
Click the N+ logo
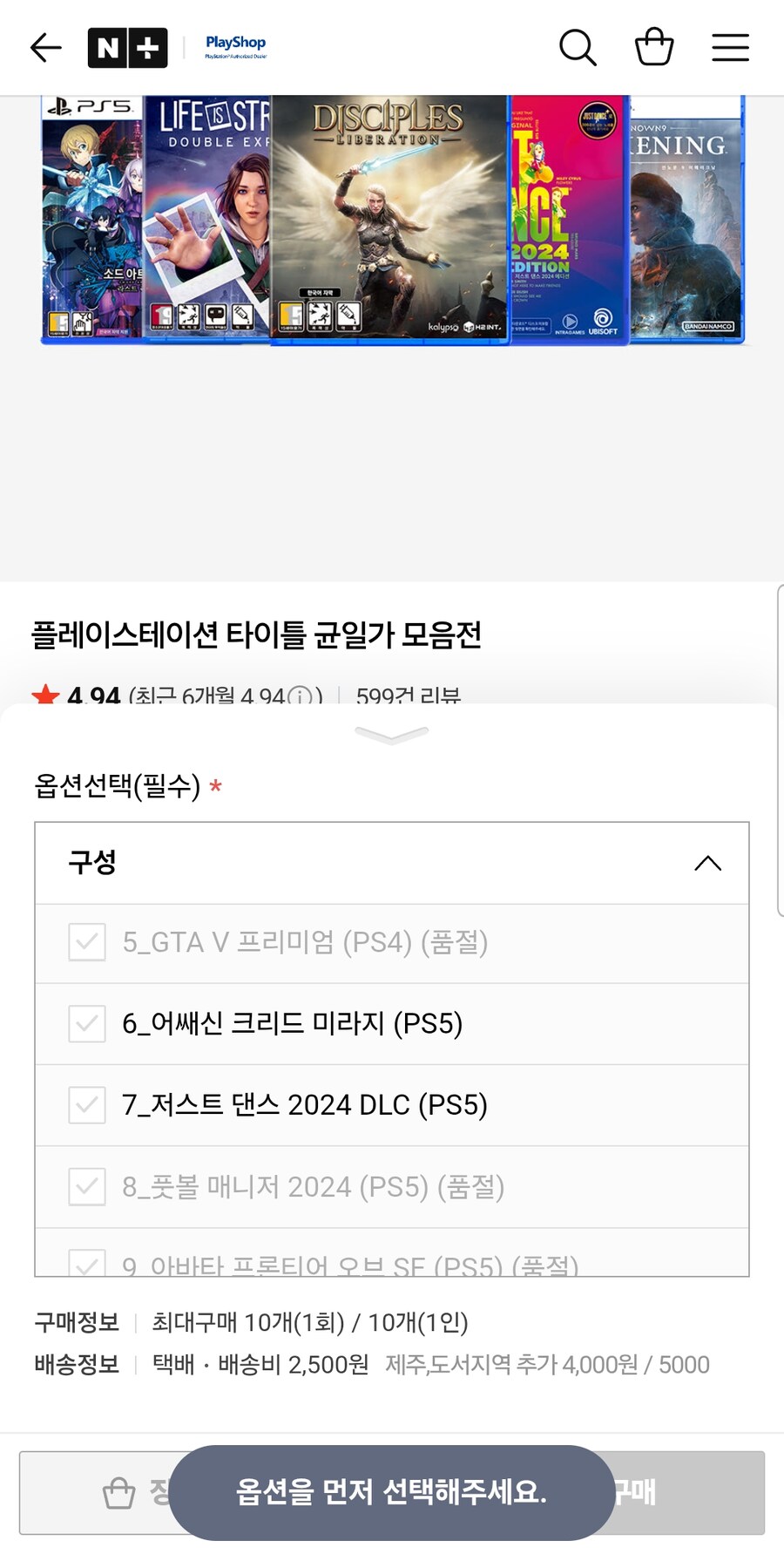pyautogui.click(x=126, y=47)
